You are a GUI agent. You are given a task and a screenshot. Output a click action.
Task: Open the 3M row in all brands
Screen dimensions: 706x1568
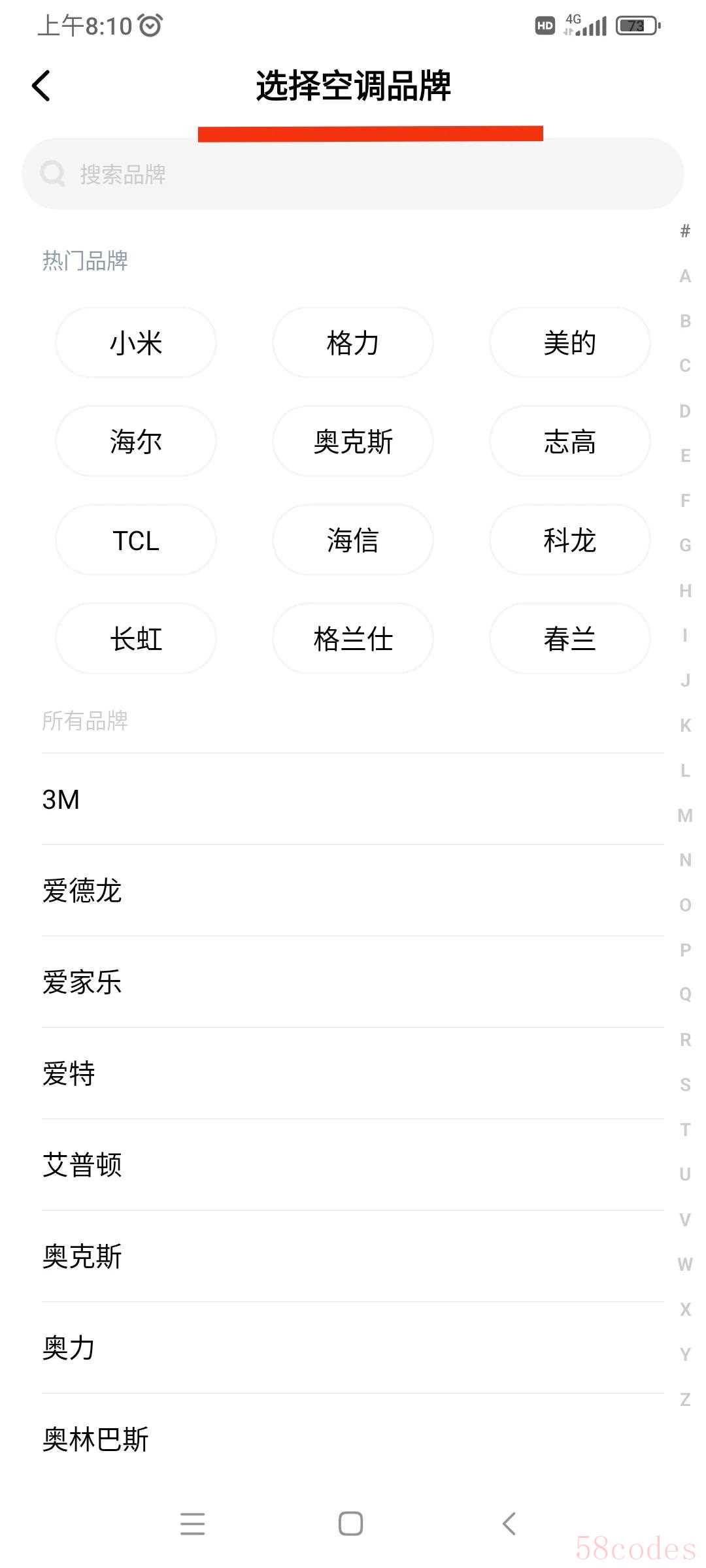pos(353,799)
